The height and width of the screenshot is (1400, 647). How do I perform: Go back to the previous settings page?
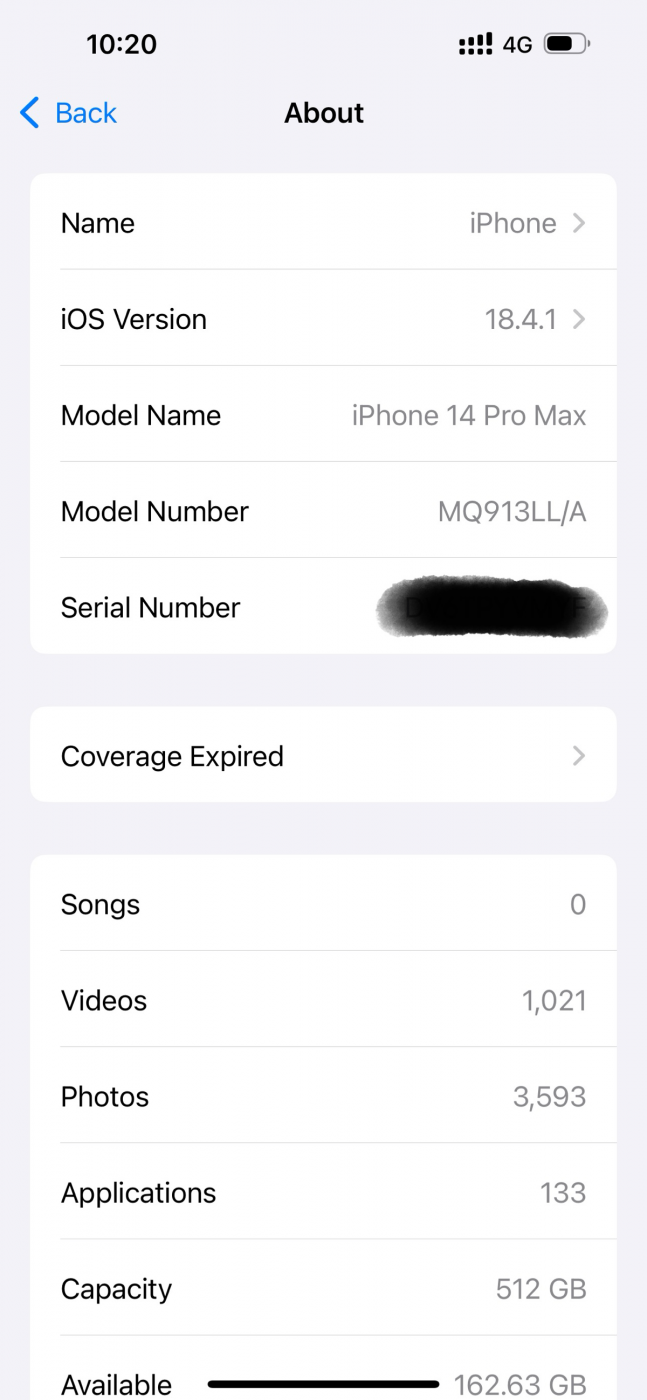(x=68, y=113)
